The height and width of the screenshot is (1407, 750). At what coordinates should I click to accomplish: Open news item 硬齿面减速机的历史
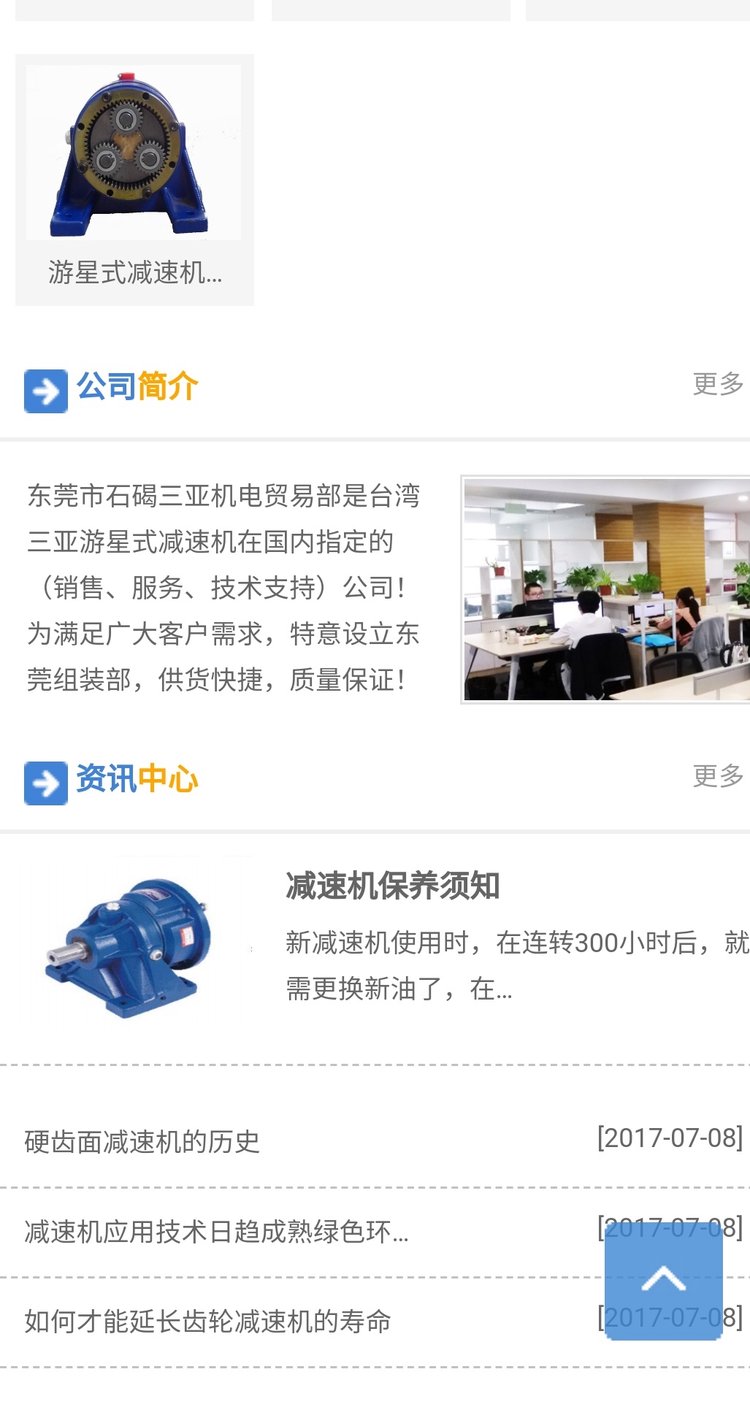[x=142, y=1142]
